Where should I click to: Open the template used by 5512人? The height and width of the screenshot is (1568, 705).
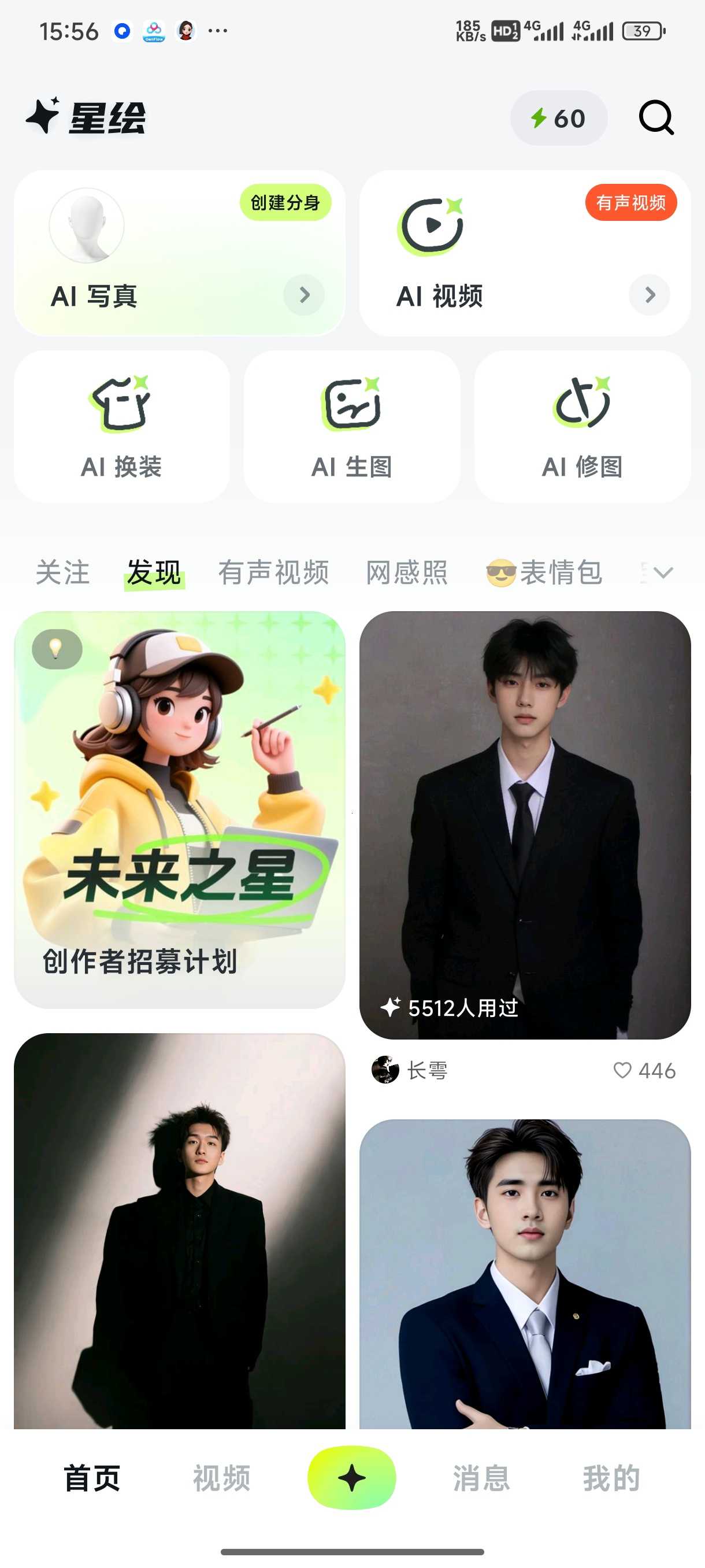click(x=524, y=825)
